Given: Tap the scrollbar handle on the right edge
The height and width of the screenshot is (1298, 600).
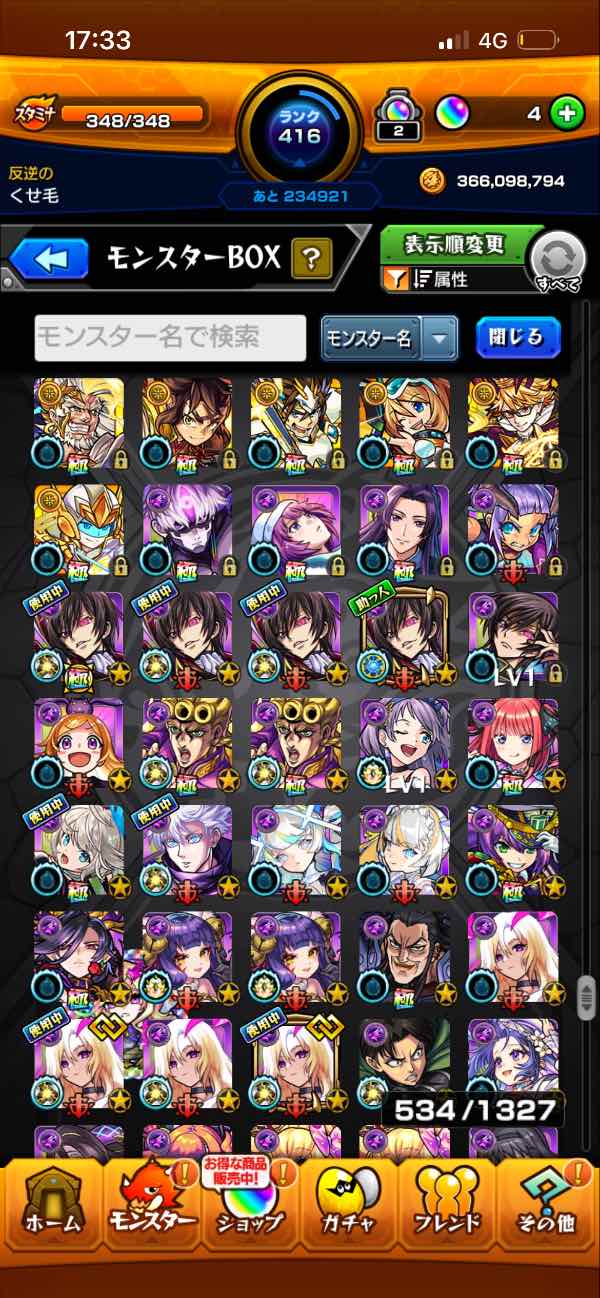Looking at the screenshot, I should [587, 998].
